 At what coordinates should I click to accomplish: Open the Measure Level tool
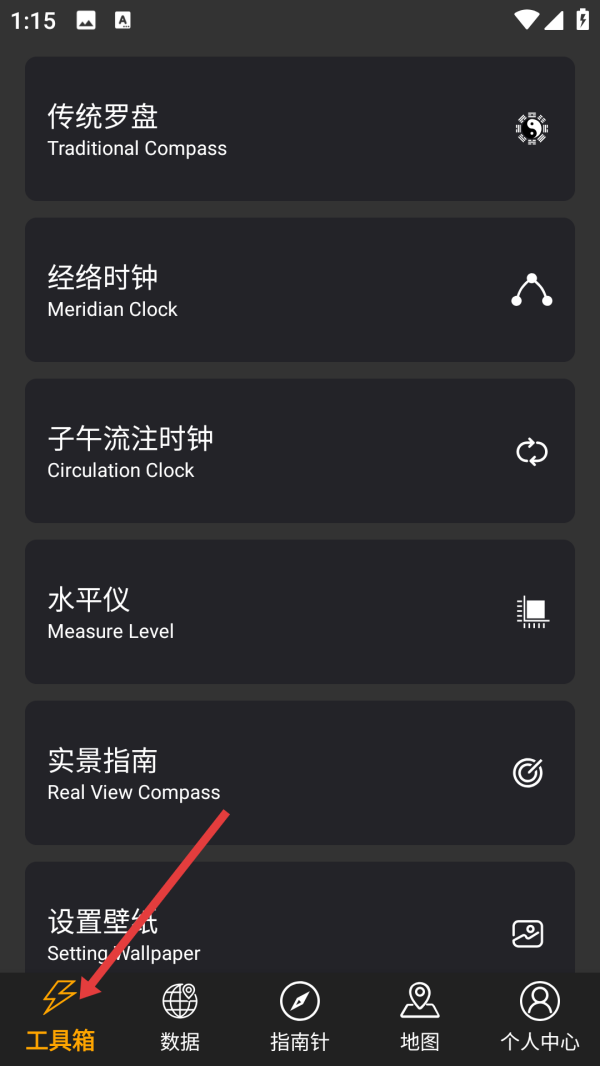click(x=300, y=612)
